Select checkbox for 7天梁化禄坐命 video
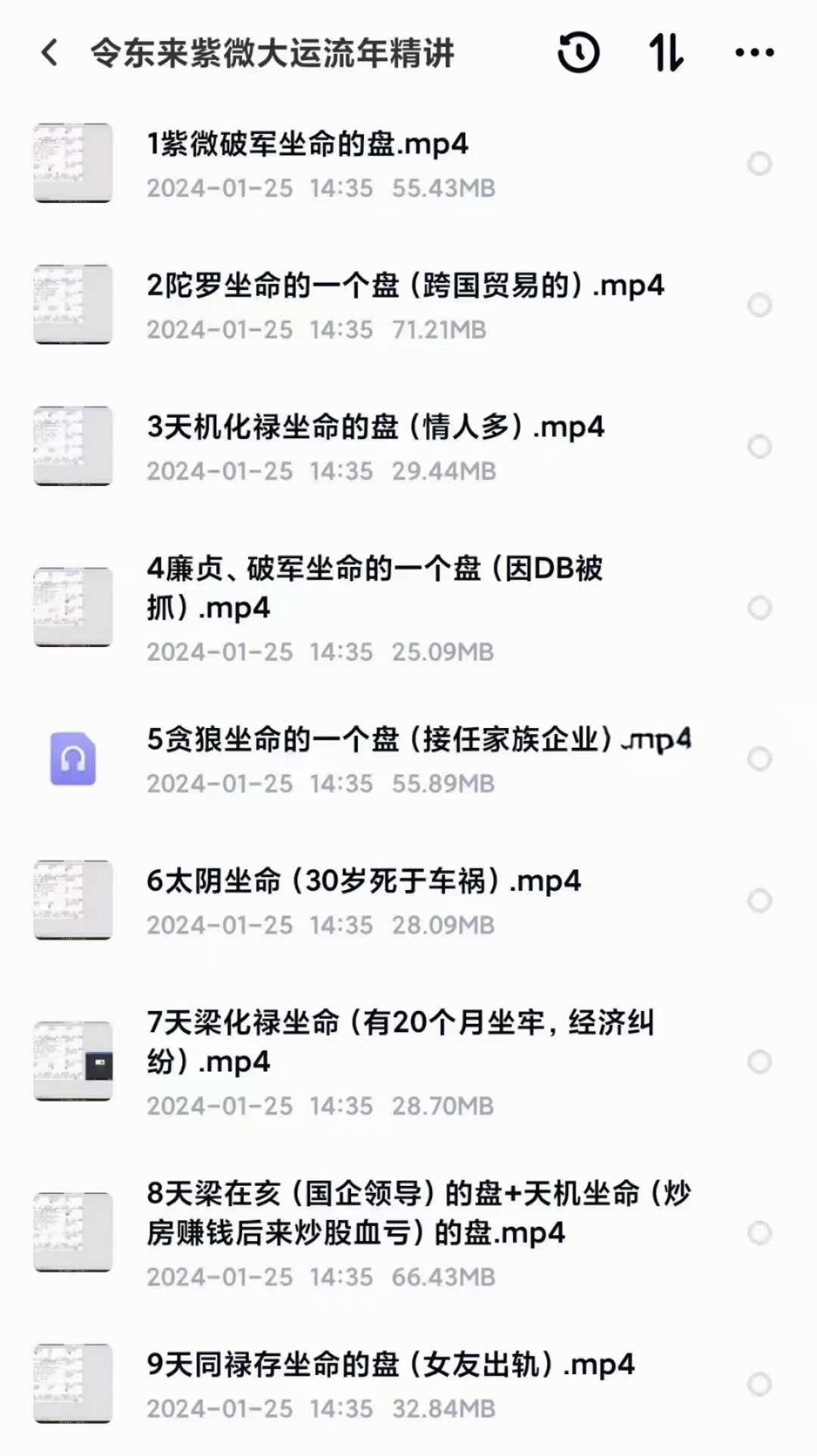817x1456 pixels. (x=758, y=1059)
